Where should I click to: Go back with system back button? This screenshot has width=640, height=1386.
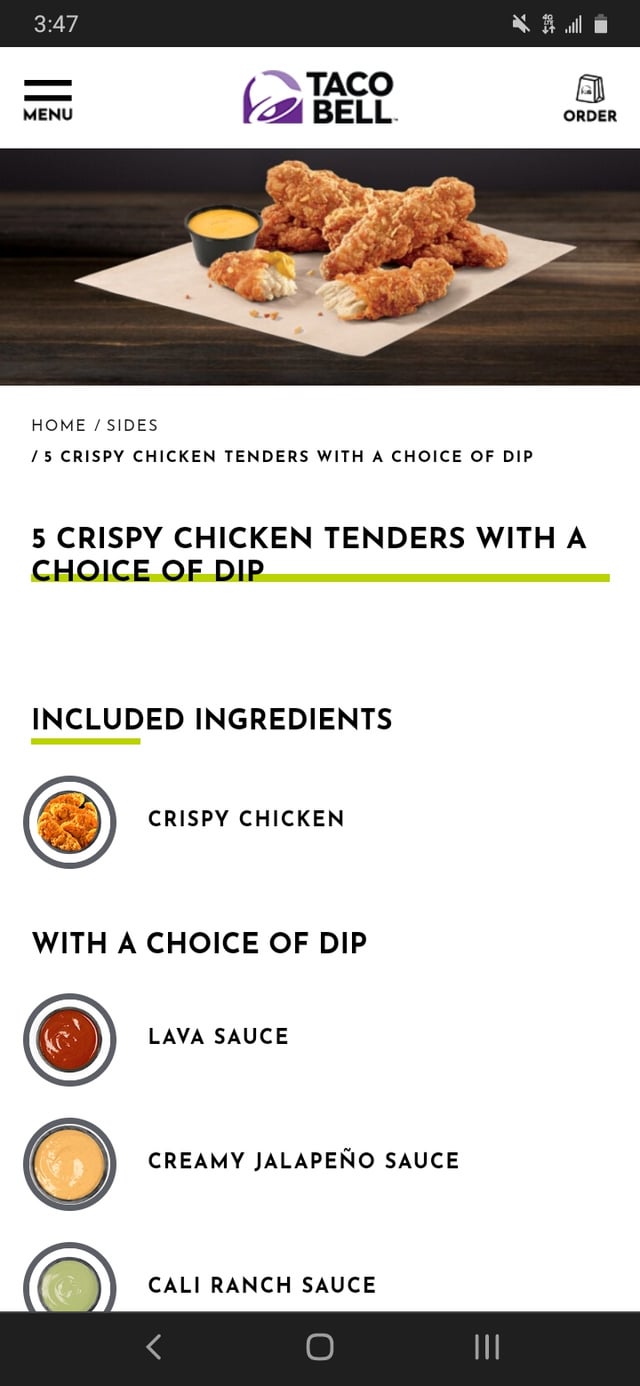coord(153,1347)
